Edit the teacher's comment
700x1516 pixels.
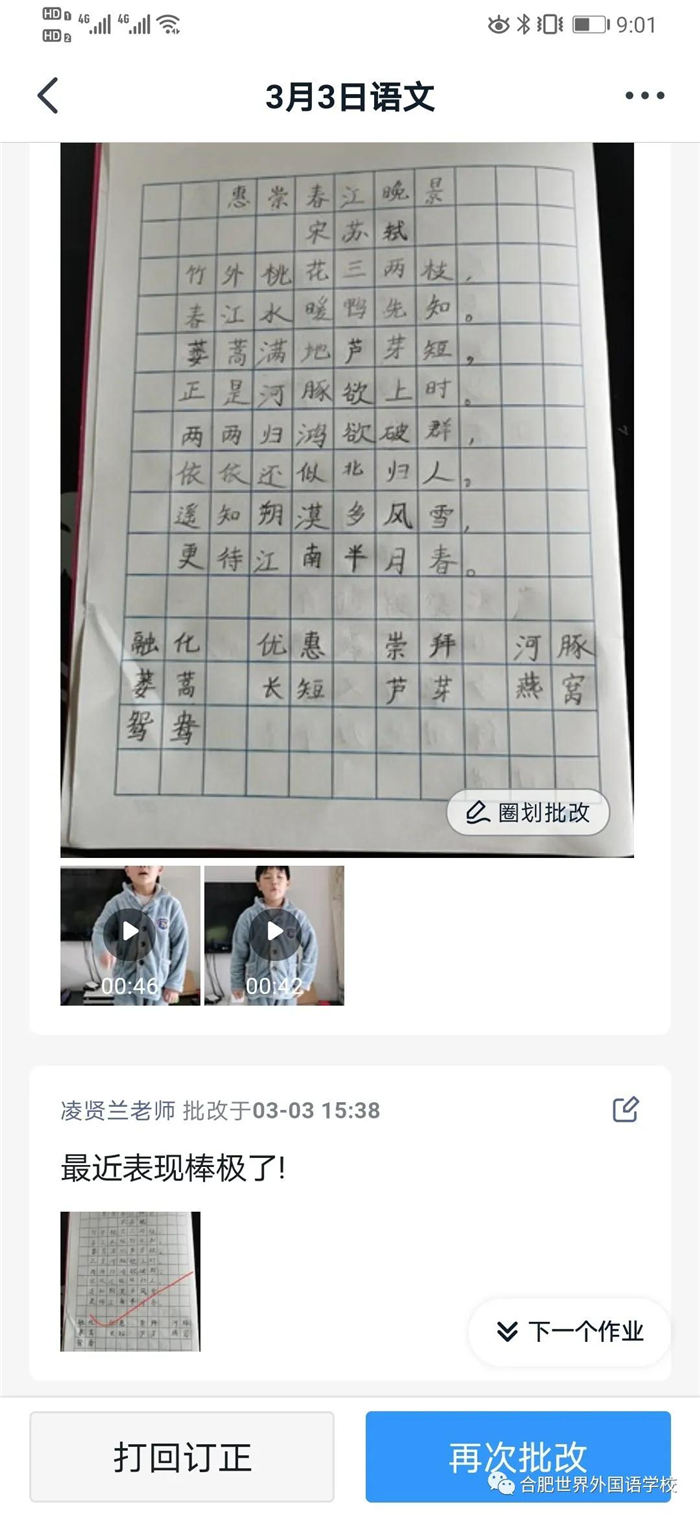(x=625, y=1109)
